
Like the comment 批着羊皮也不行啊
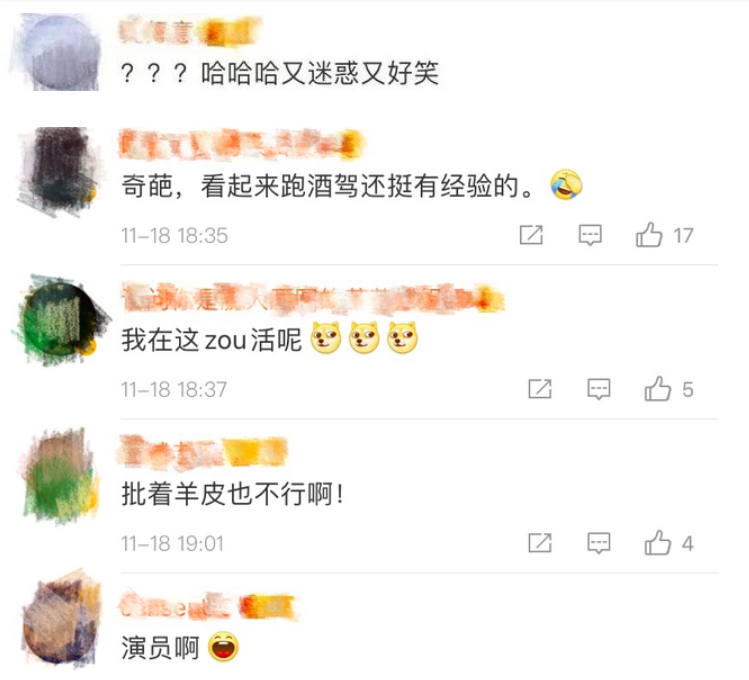click(x=658, y=544)
